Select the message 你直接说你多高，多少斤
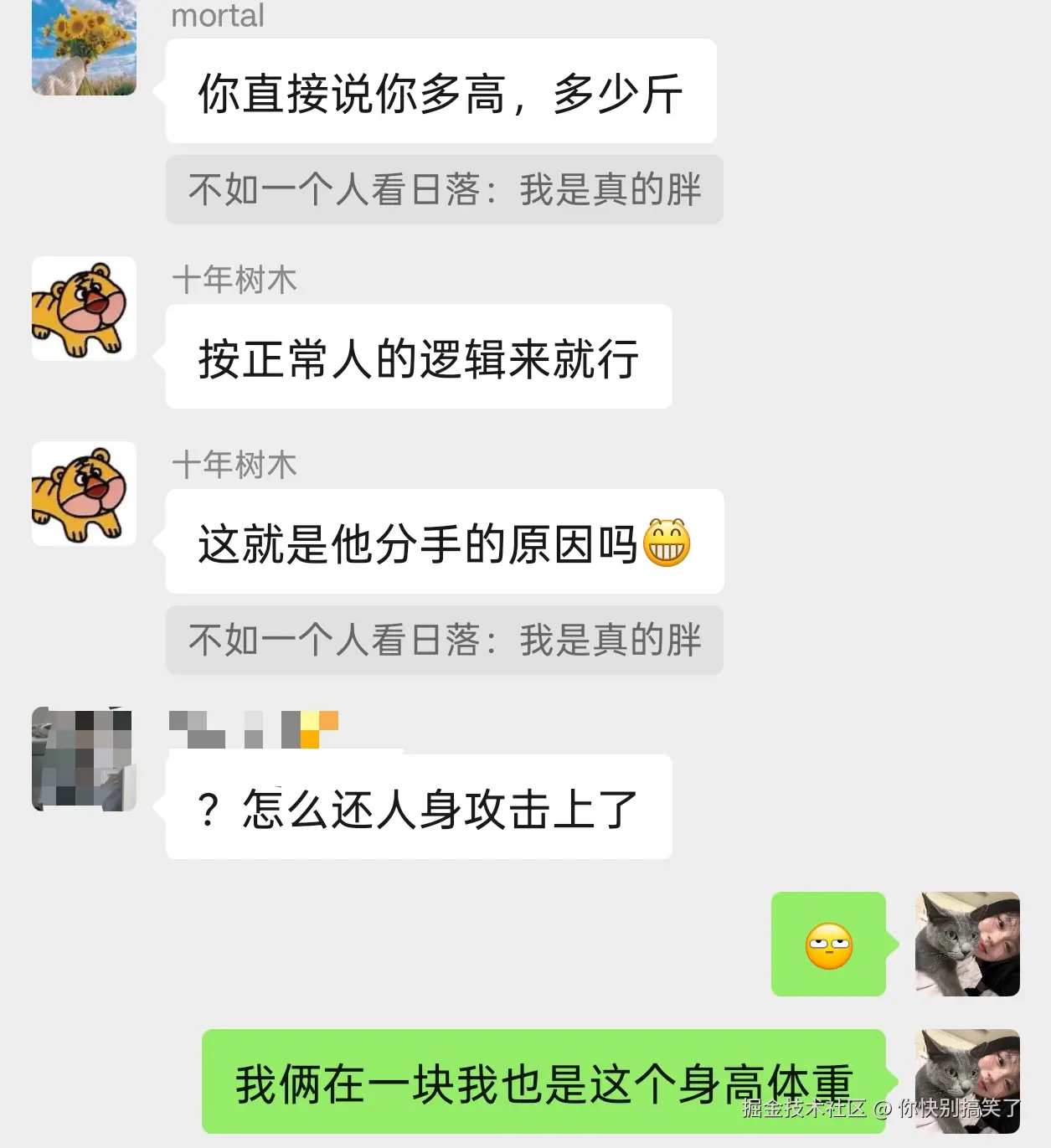 point(441,94)
